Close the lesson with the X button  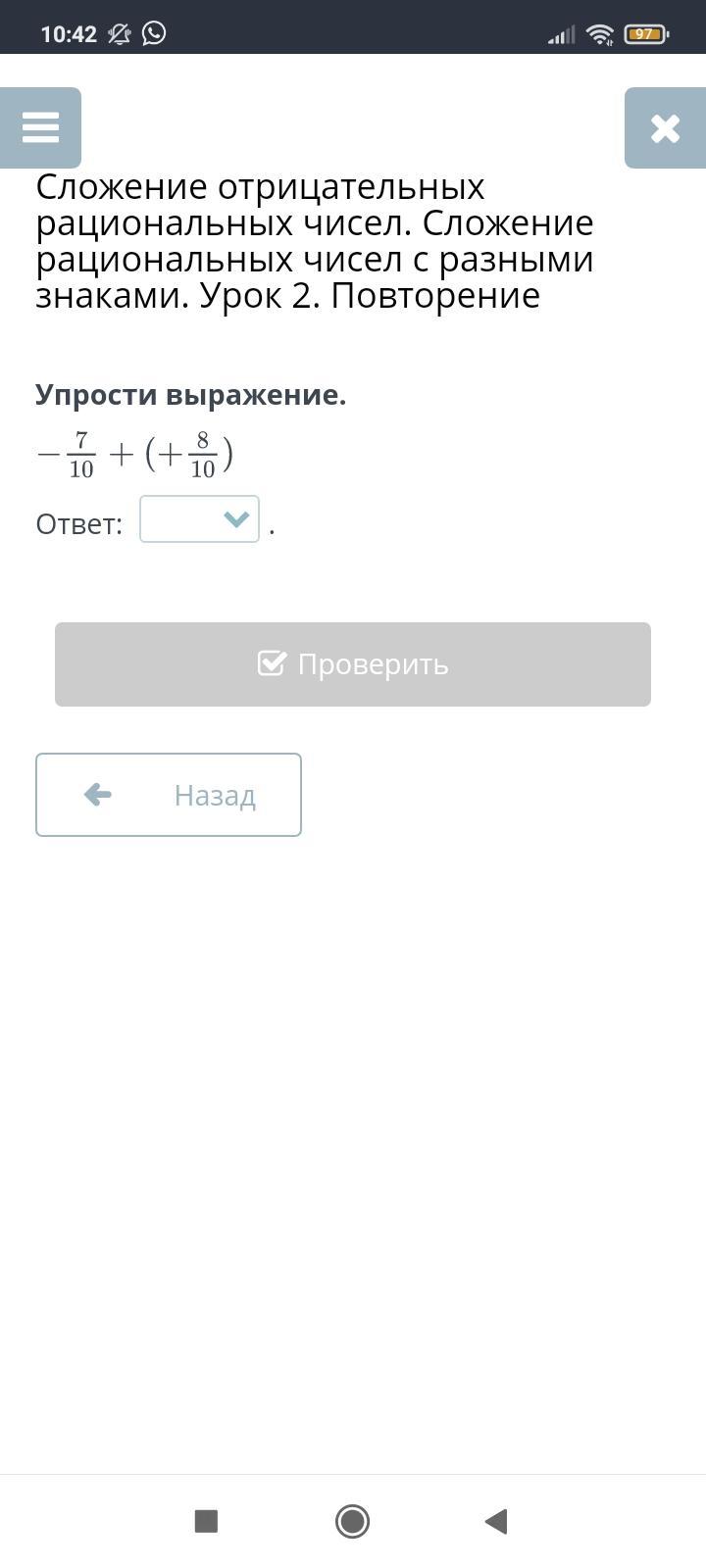(665, 127)
